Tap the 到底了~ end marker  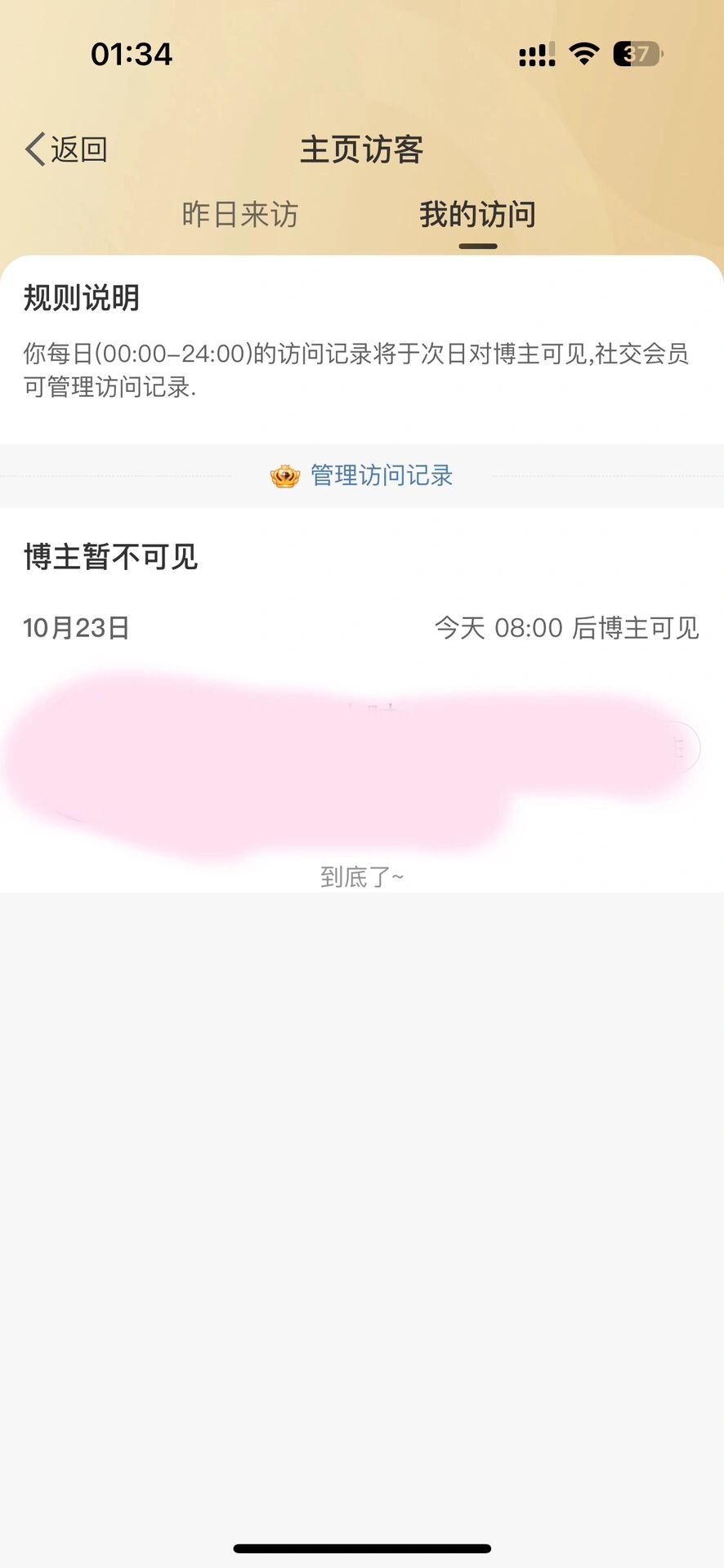coord(360,875)
